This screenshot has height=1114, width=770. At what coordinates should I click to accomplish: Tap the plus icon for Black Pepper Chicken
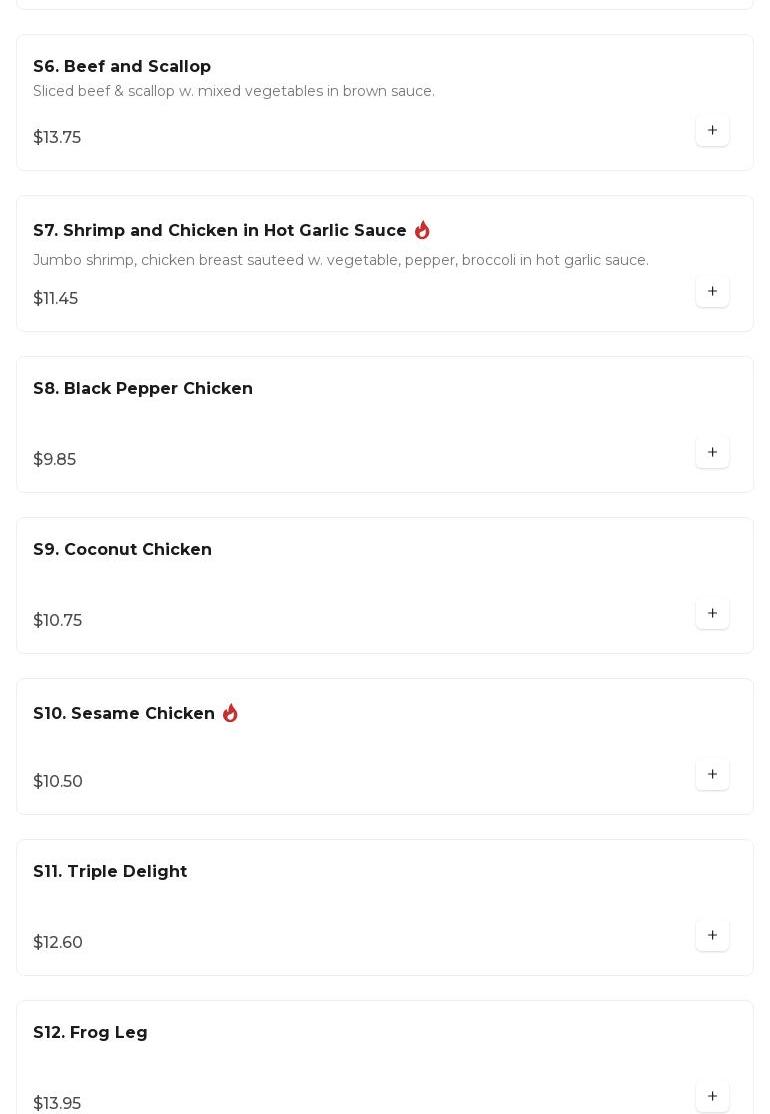coord(712,452)
